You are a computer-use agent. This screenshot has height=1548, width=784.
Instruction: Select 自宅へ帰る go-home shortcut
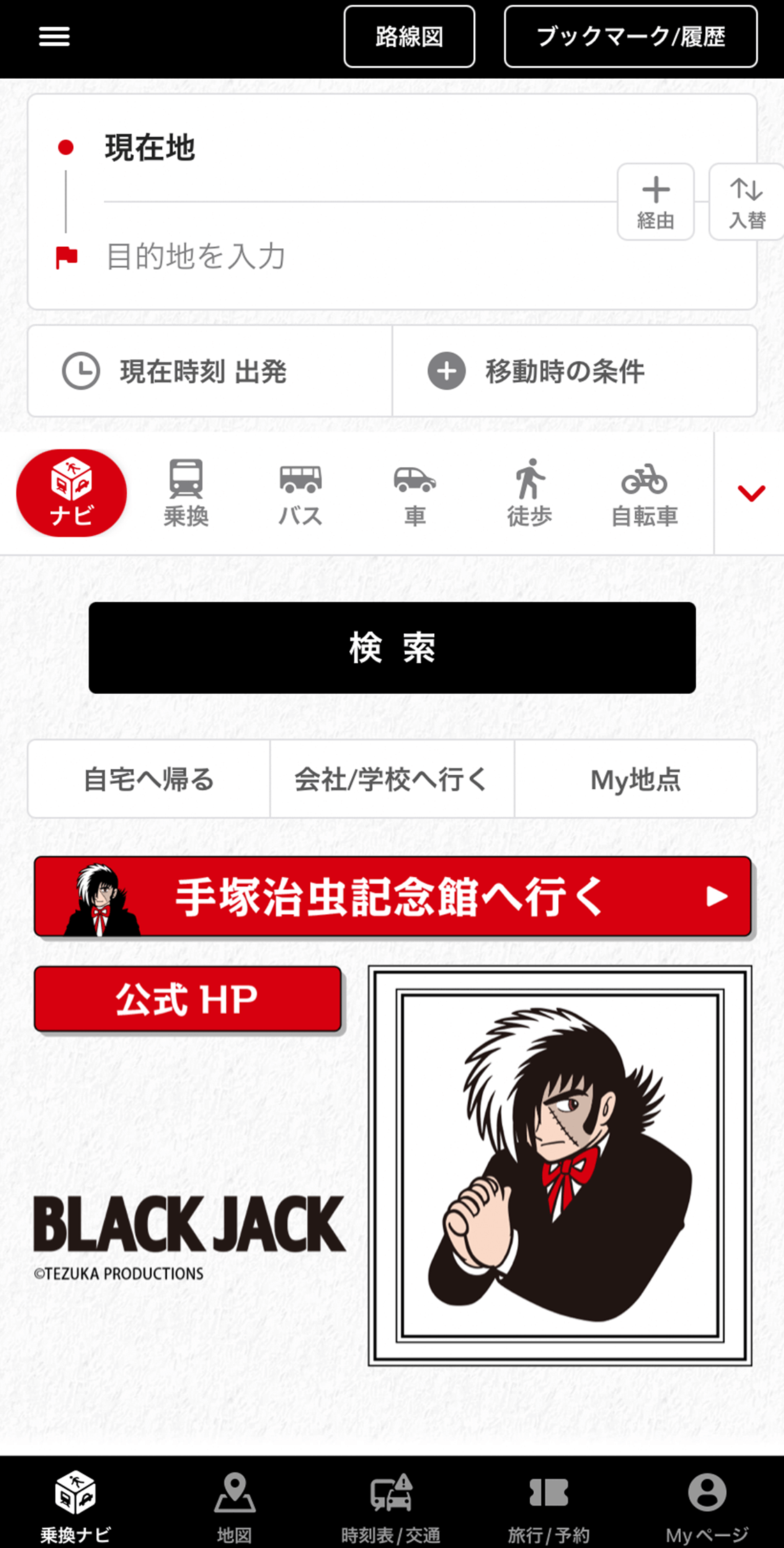click(148, 779)
